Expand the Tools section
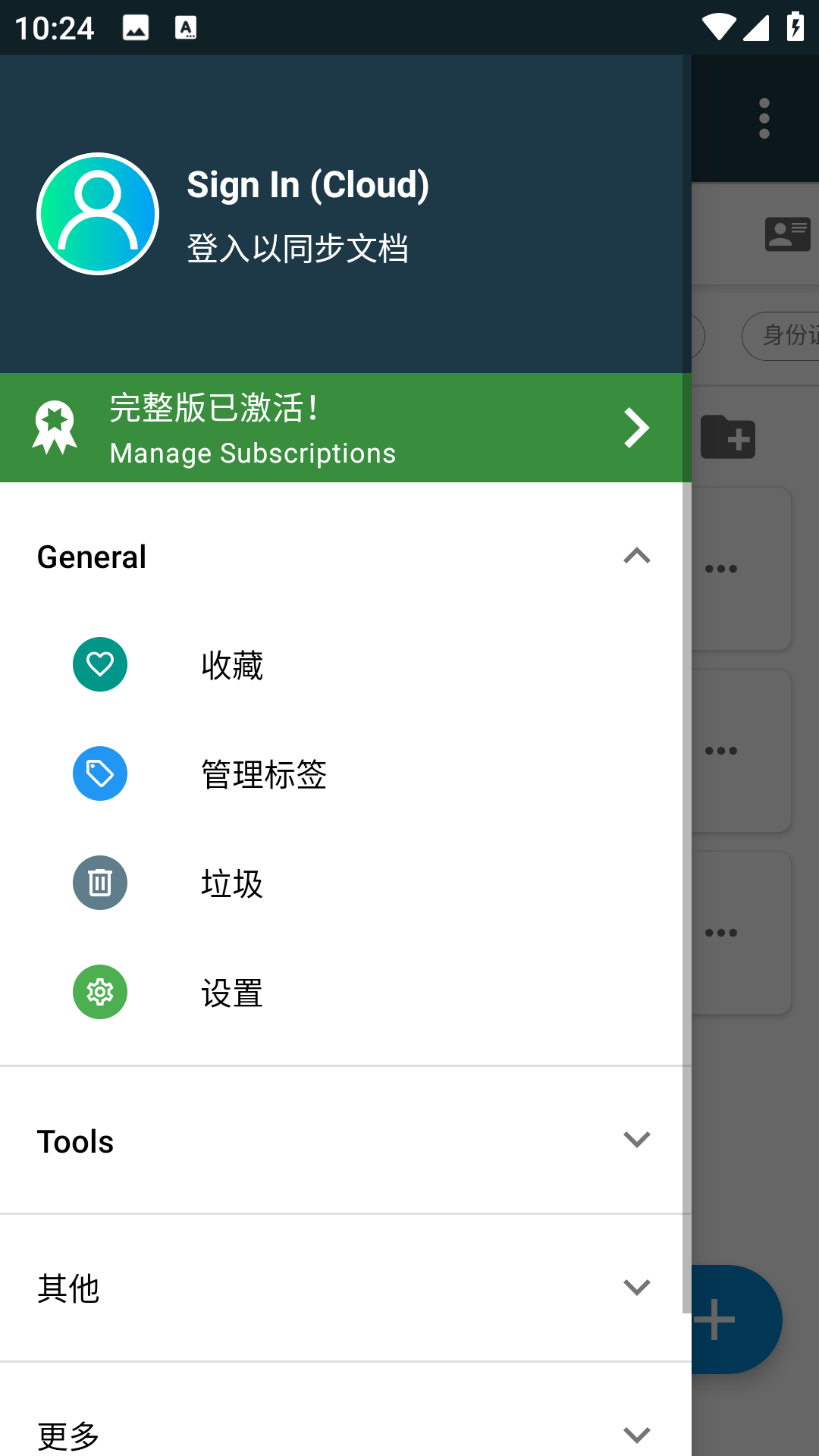819x1456 pixels. pos(345,1141)
